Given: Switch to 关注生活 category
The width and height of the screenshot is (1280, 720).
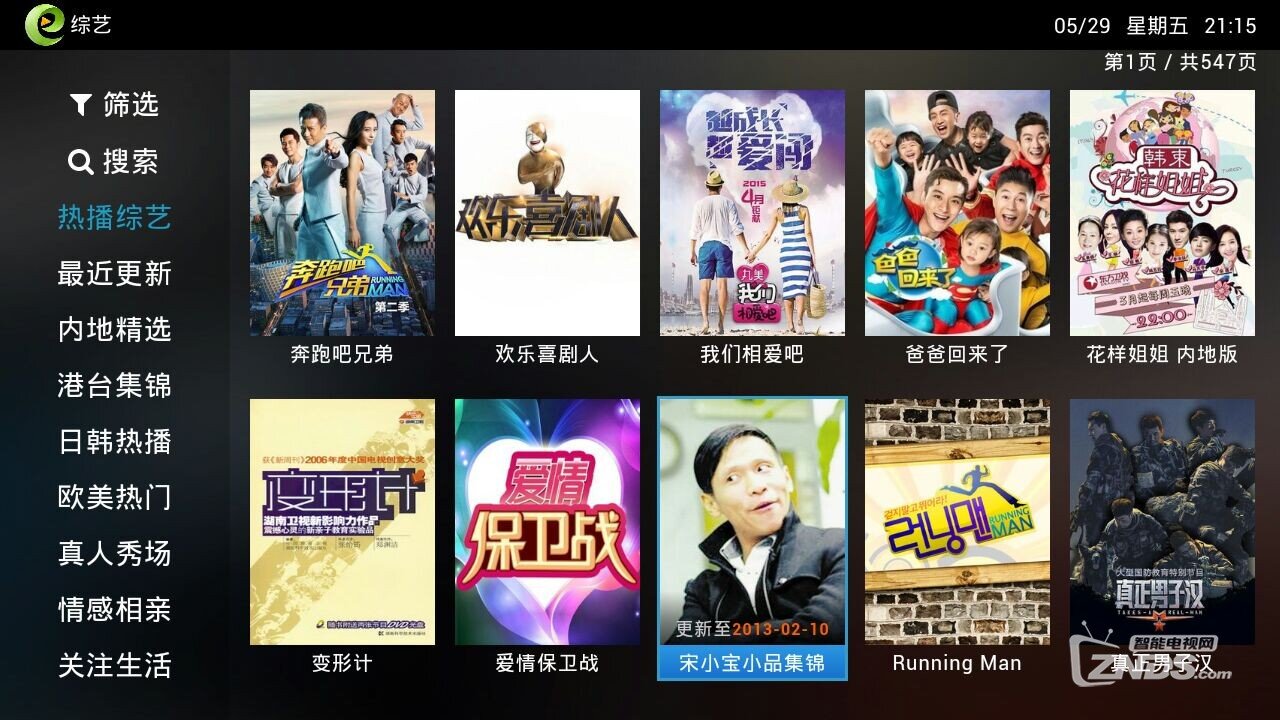Looking at the screenshot, I should click(114, 665).
